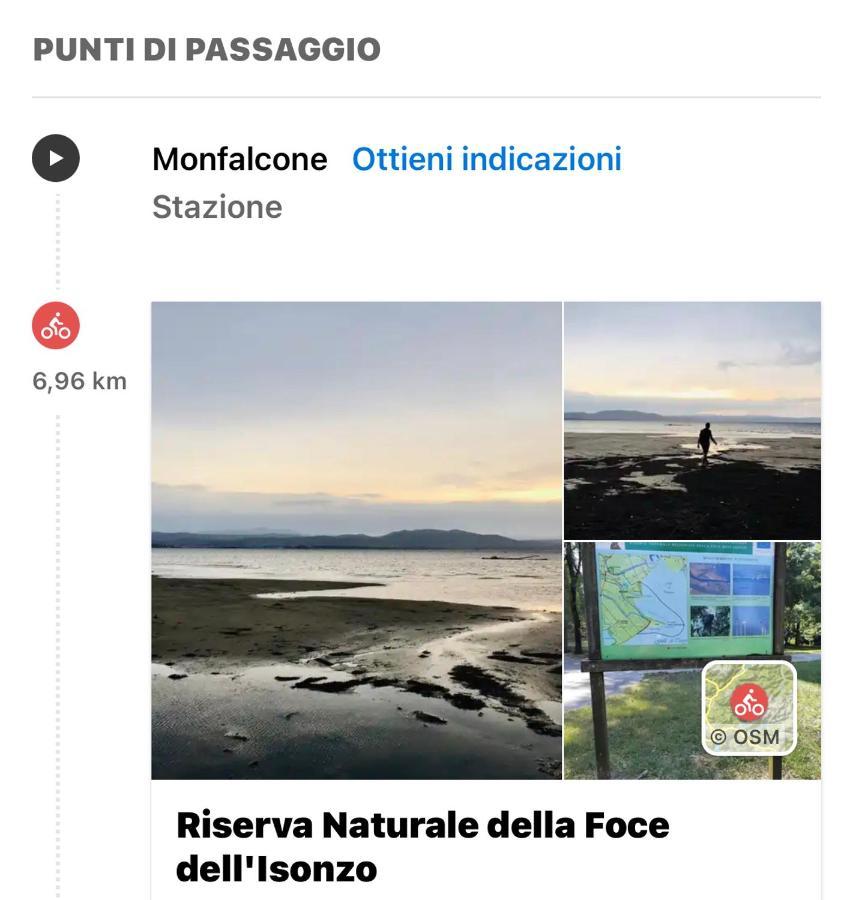Open Riserva Naturale della Foce dell'Isonzo highlight
853x900 pixels.
(x=422, y=846)
